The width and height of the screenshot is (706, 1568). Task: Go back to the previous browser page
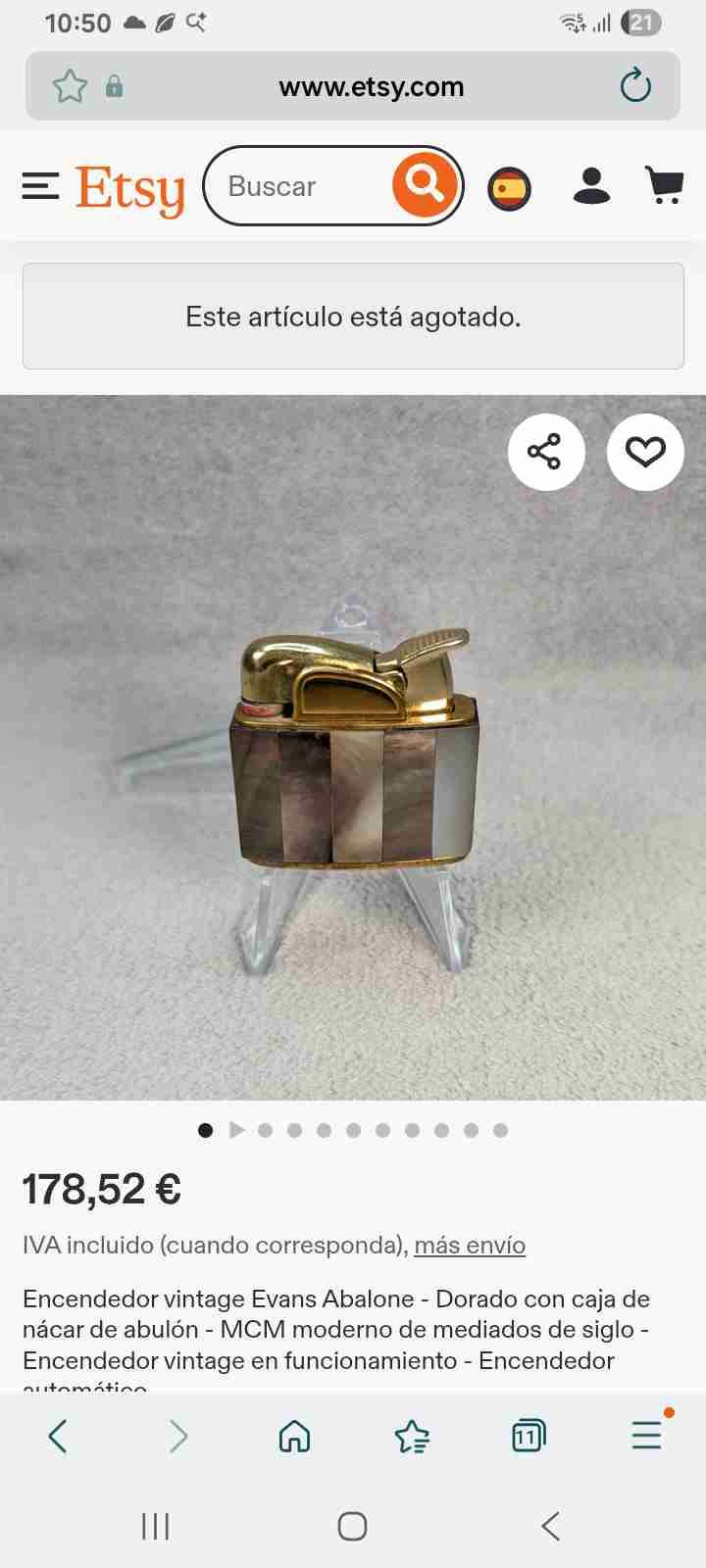click(58, 1437)
